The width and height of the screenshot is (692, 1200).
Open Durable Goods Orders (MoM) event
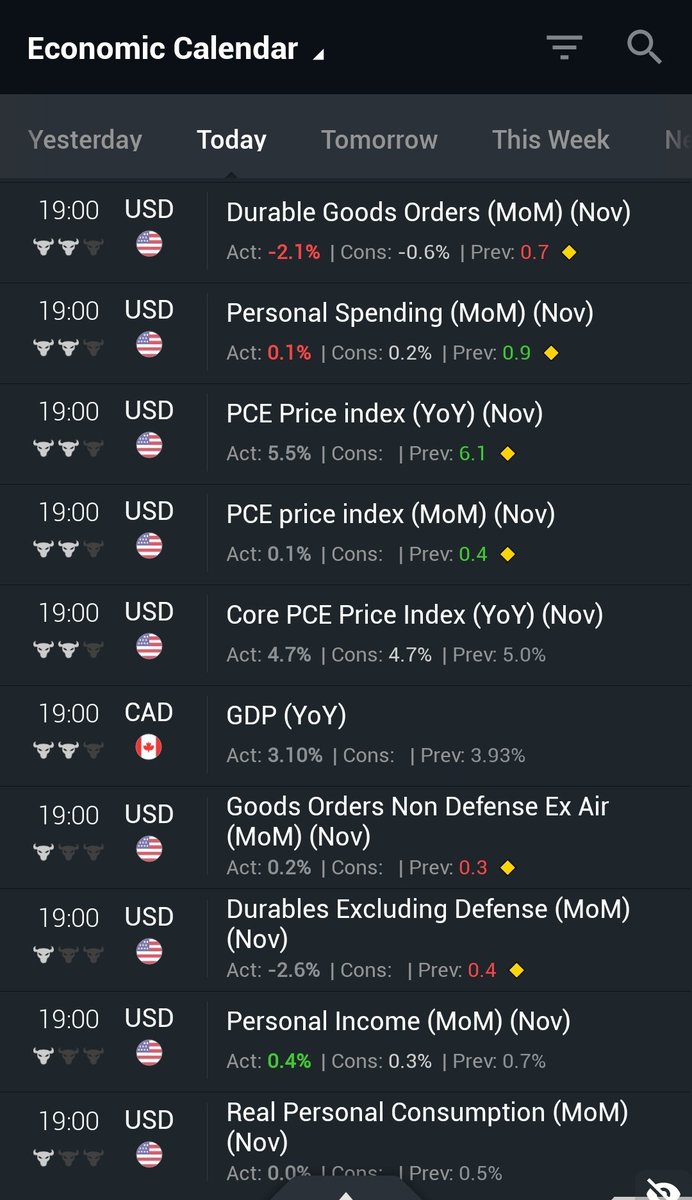[x=428, y=213]
